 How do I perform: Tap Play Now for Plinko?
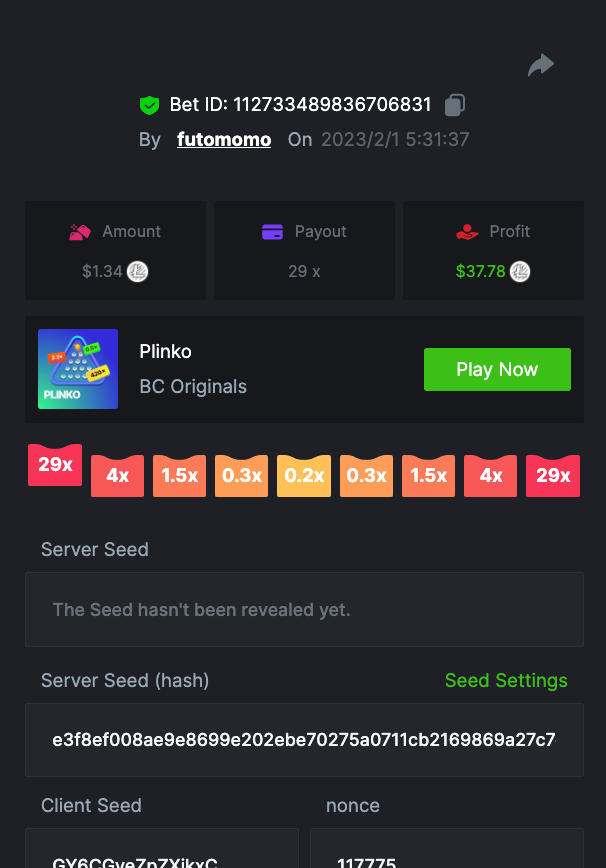pos(497,369)
